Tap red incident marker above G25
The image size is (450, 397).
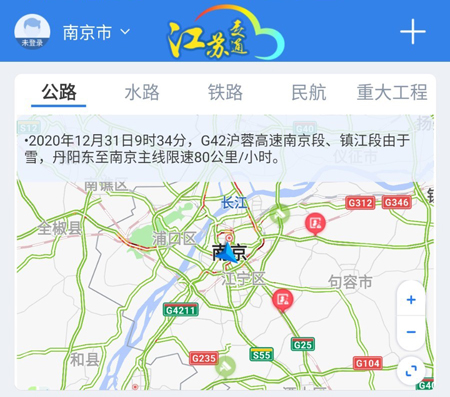(283, 300)
